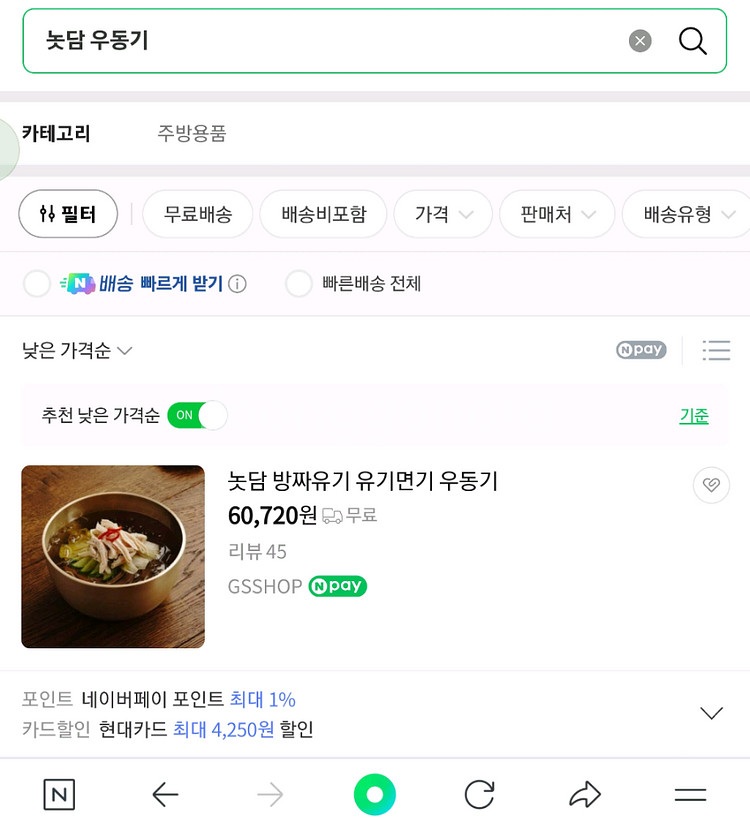
Task: Enable the N배송 빠르게 받기 toggle
Action: click(36, 284)
